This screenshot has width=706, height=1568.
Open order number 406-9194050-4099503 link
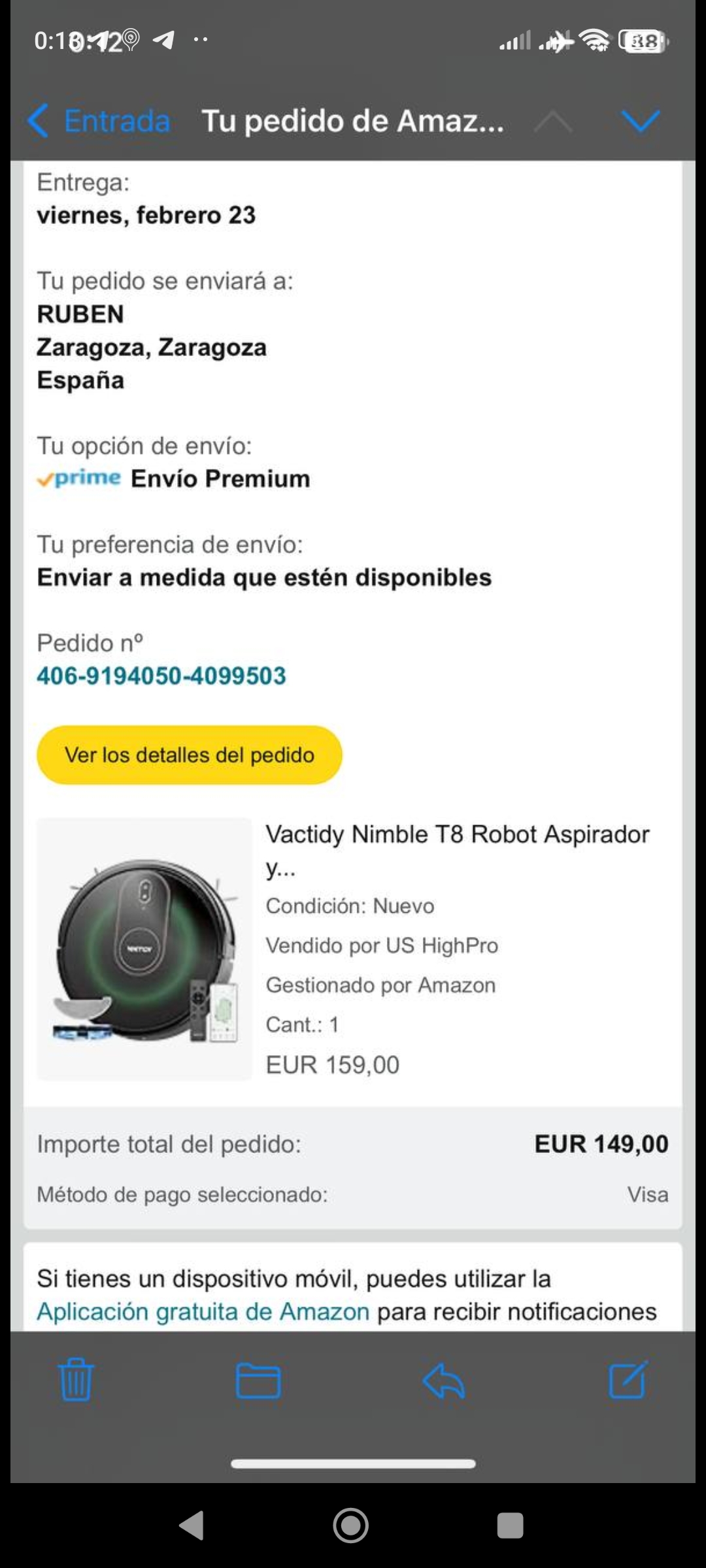[x=161, y=676]
